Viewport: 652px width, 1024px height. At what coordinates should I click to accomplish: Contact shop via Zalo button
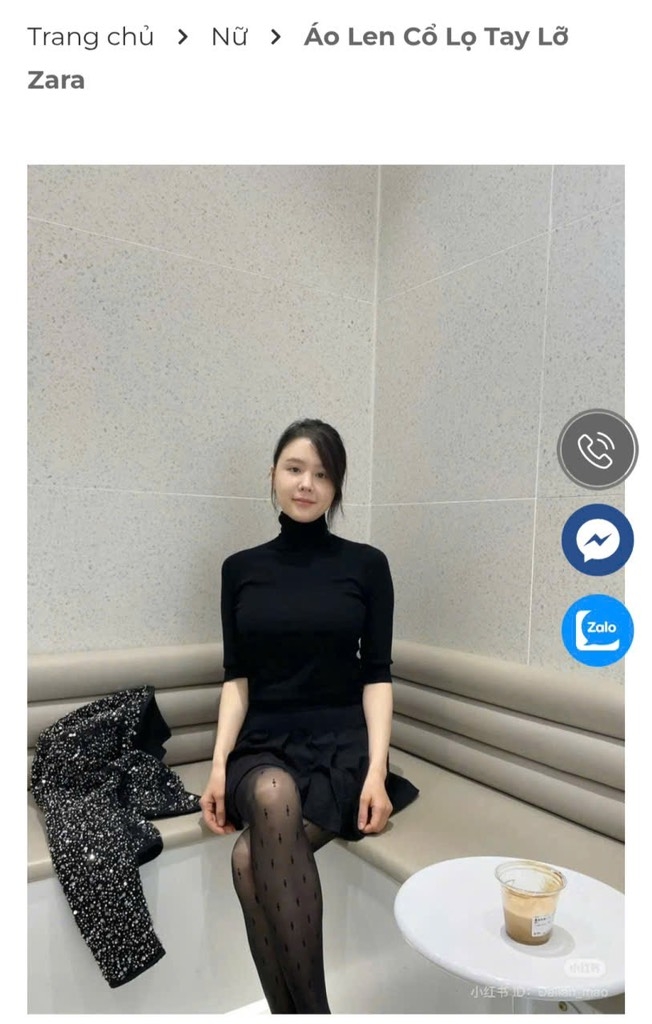597,630
